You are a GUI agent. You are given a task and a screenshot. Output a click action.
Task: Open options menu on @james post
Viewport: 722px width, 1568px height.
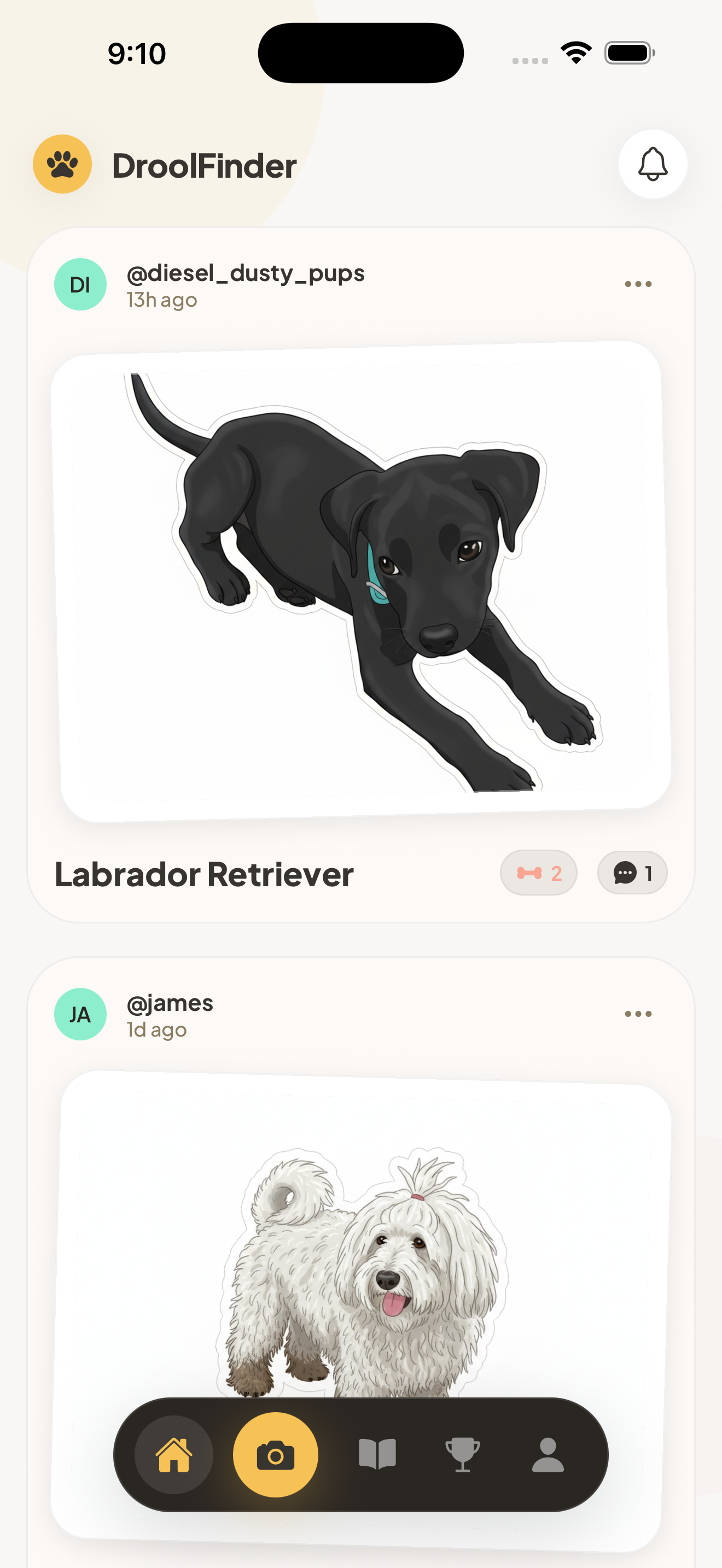point(637,1013)
